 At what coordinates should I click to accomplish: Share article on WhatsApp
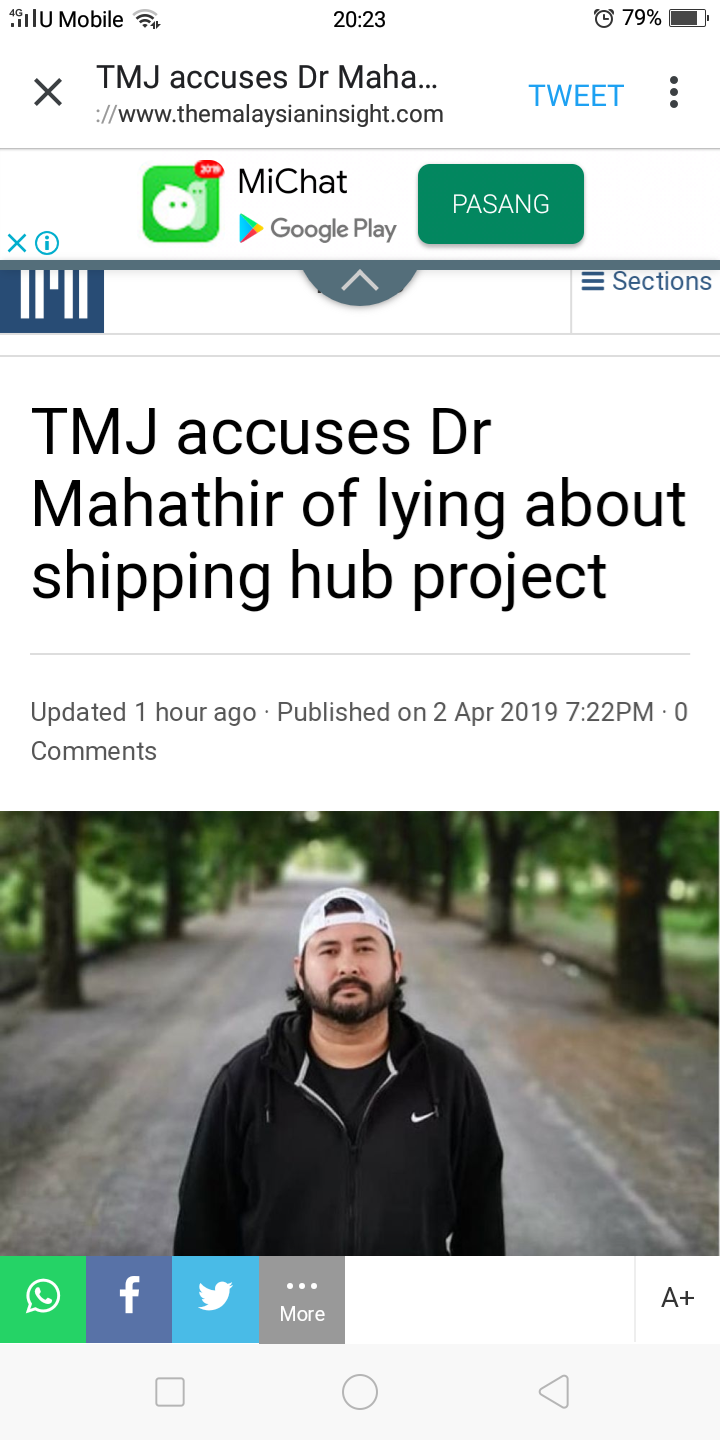coord(43,1298)
